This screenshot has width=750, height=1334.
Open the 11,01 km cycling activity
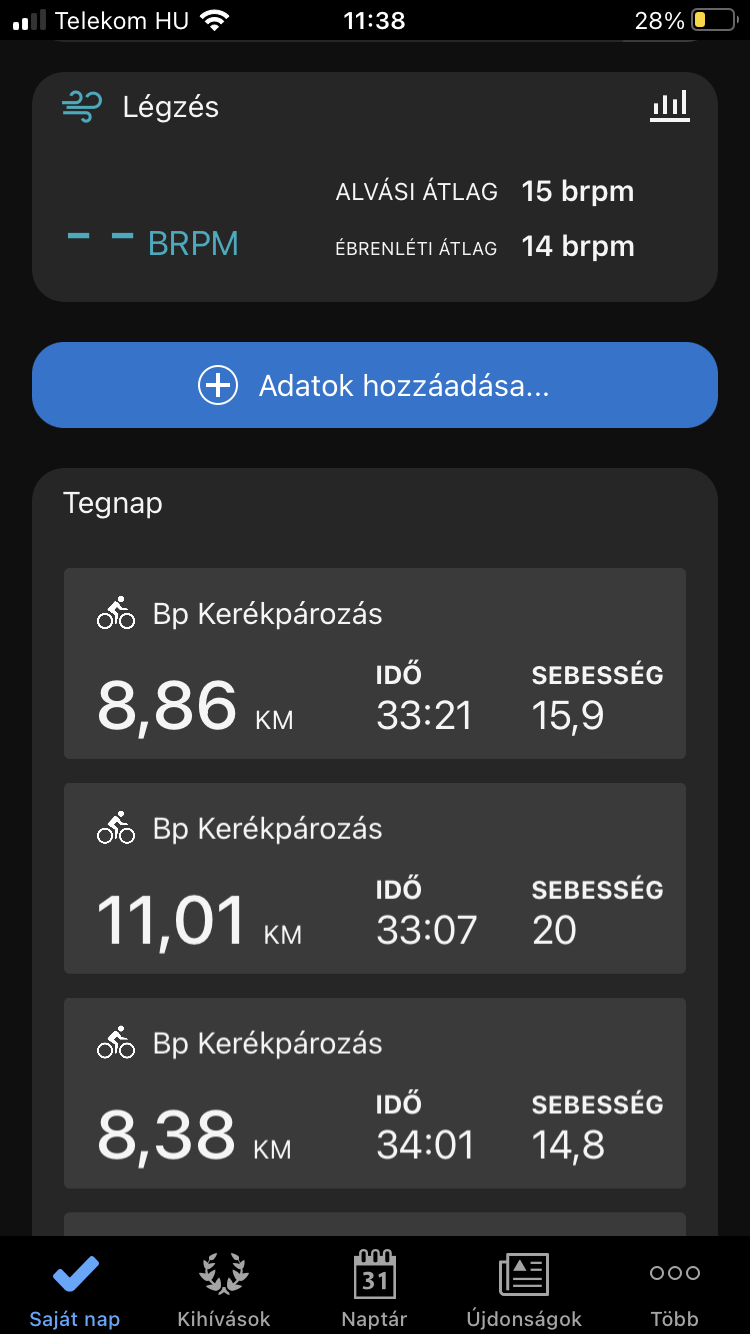click(x=374, y=878)
